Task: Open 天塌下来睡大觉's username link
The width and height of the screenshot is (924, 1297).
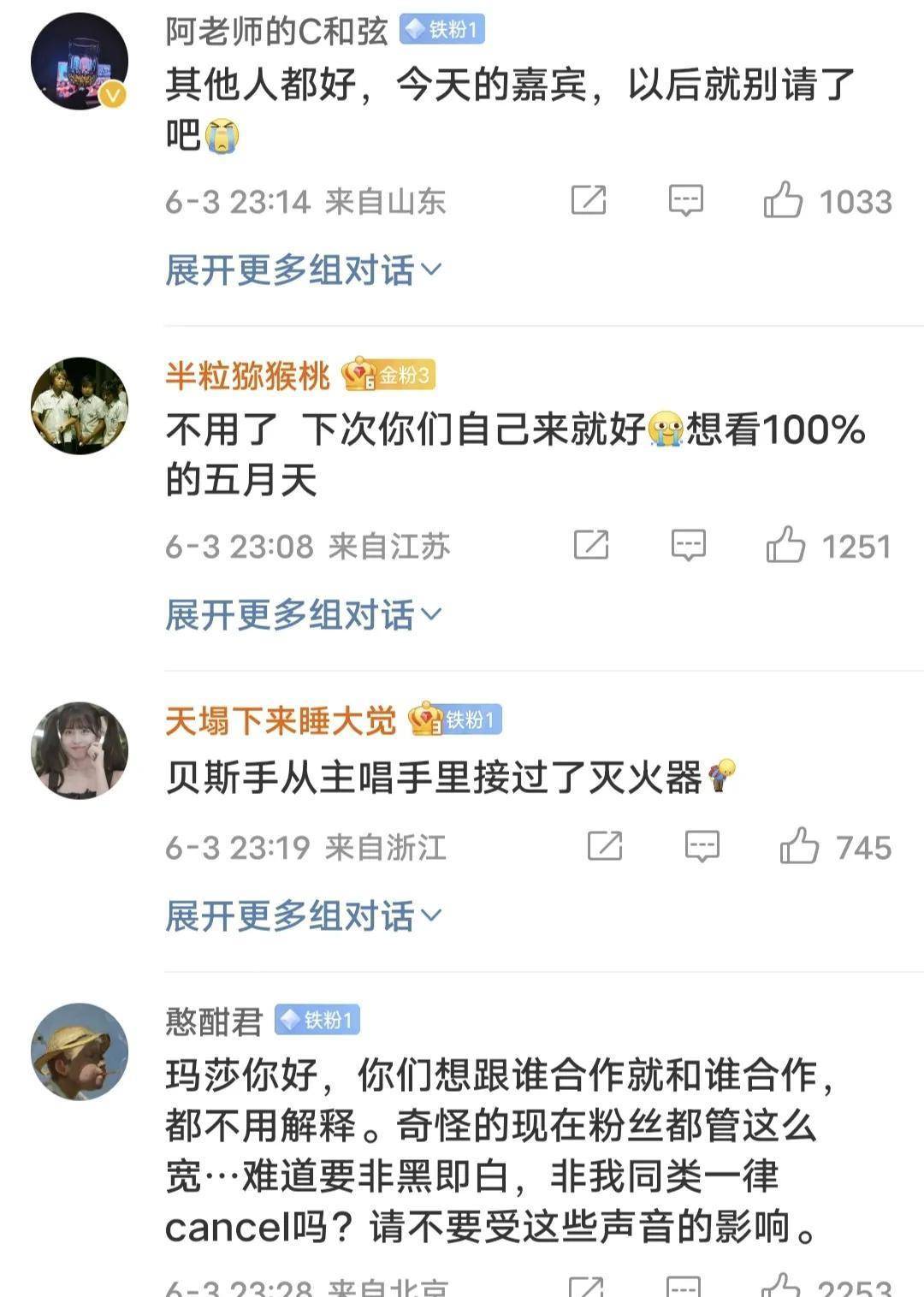Action: [x=281, y=721]
